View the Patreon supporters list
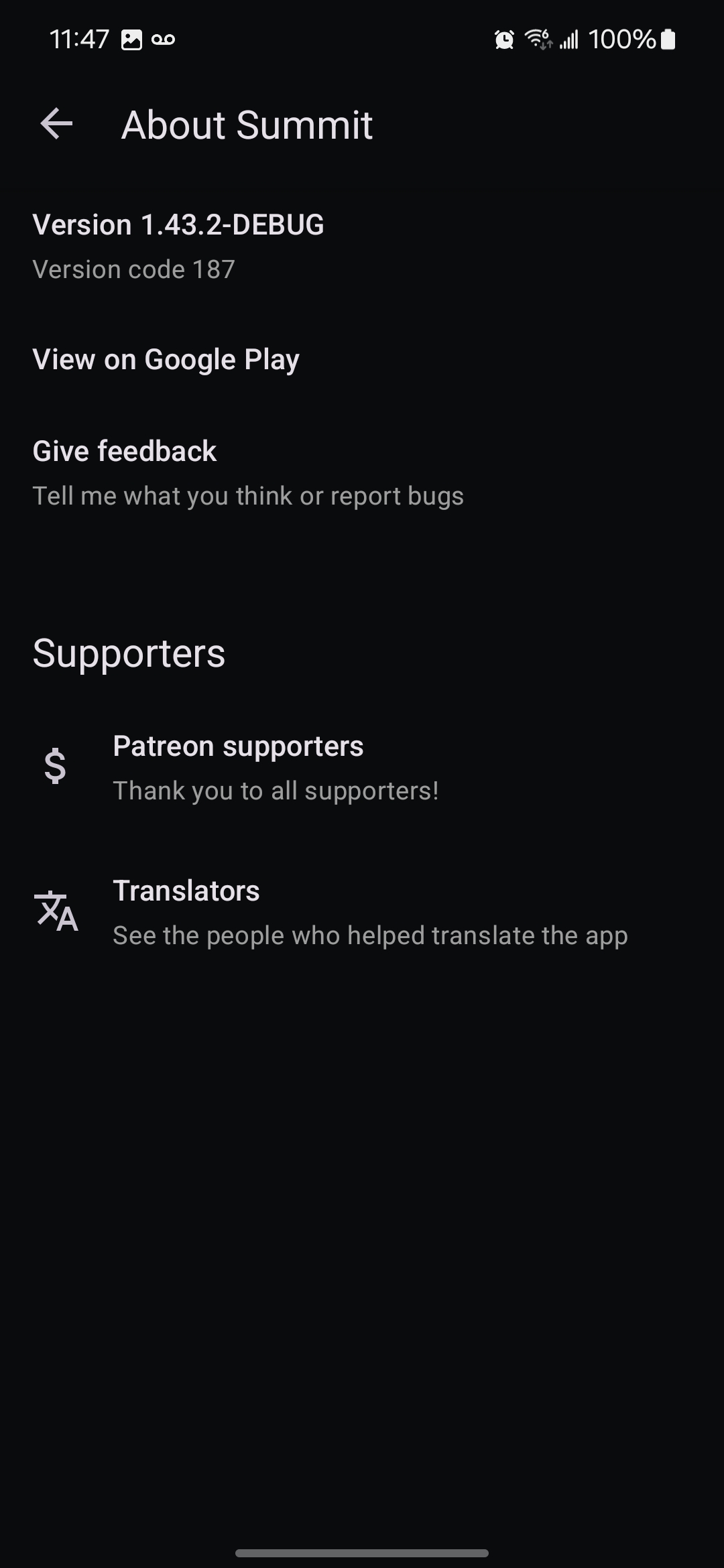Image resolution: width=724 pixels, height=1568 pixels. click(x=362, y=768)
